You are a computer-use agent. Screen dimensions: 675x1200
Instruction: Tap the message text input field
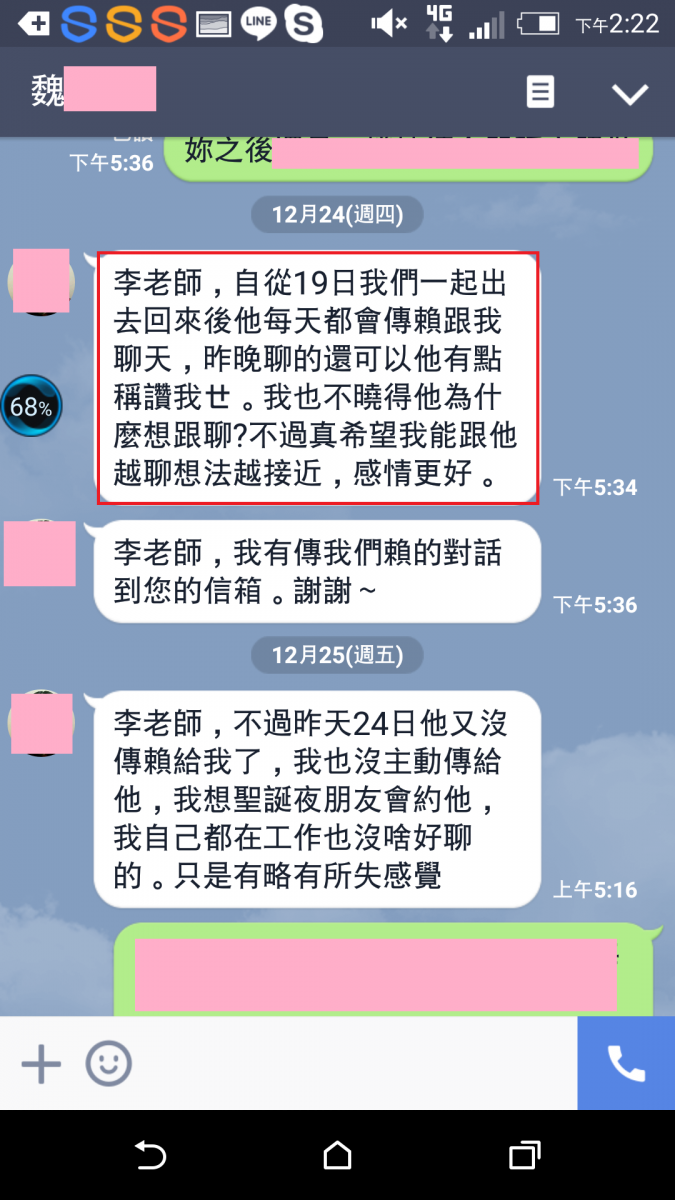coord(350,1064)
